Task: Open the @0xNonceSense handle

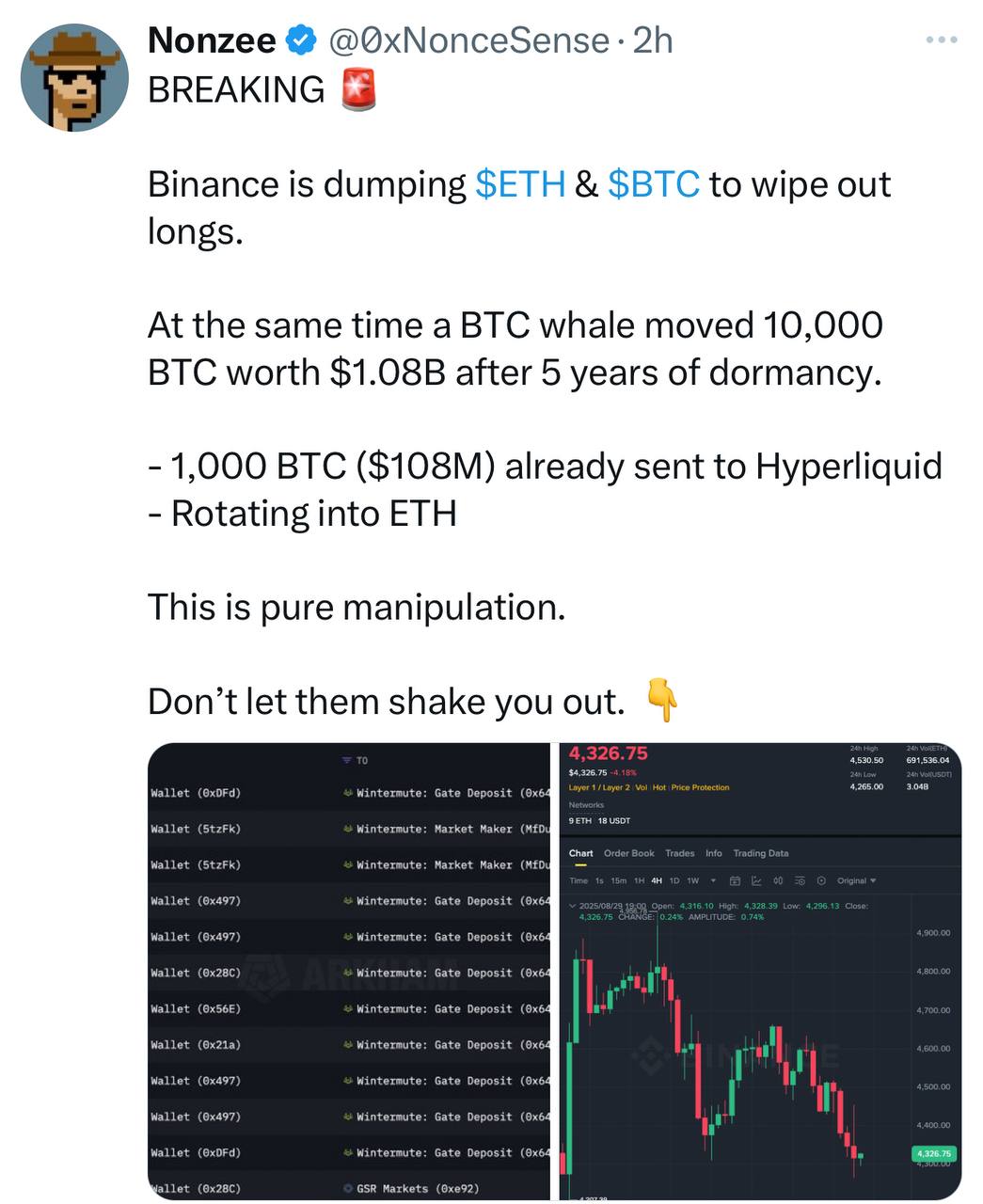Action: [x=468, y=40]
